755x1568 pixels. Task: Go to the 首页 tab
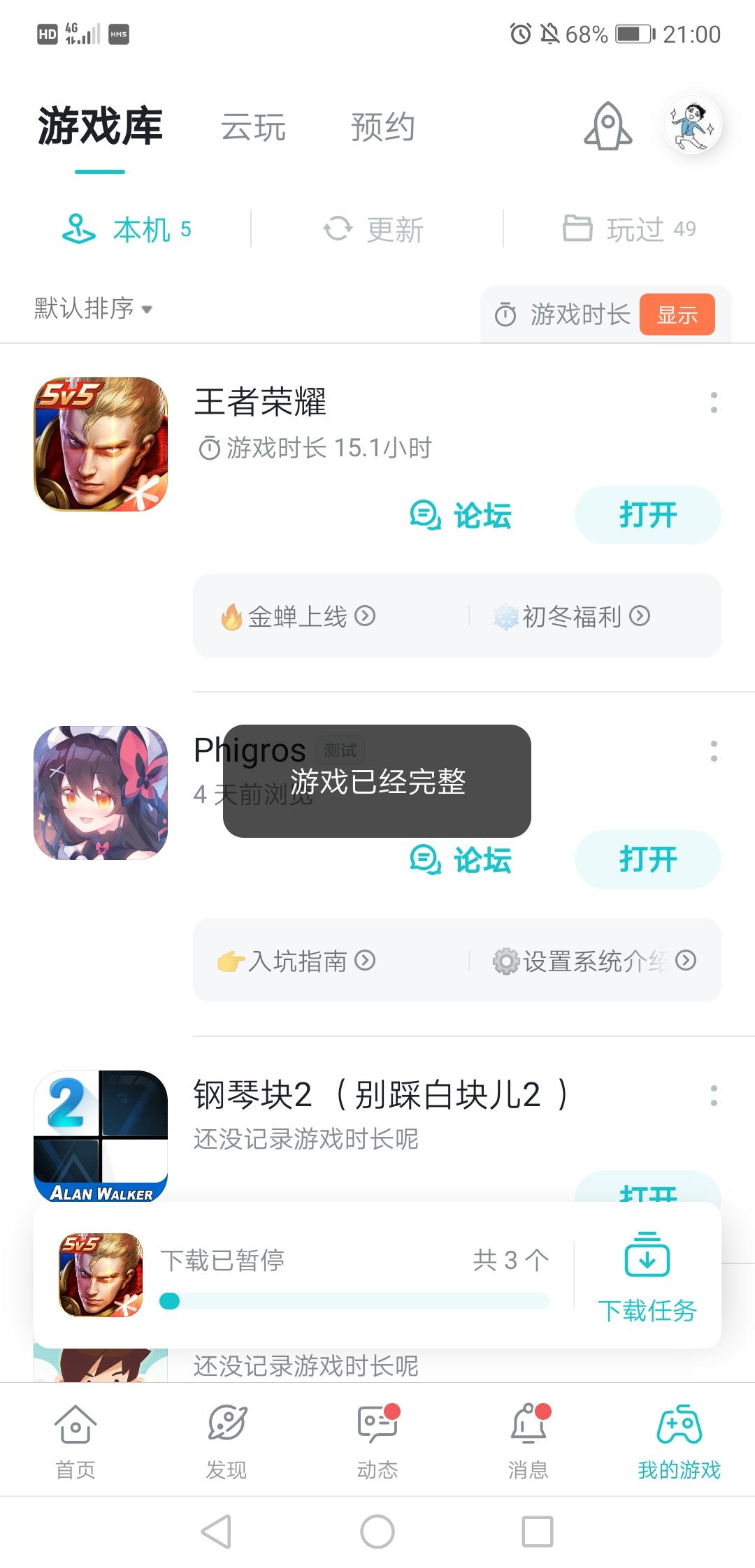point(75,1441)
